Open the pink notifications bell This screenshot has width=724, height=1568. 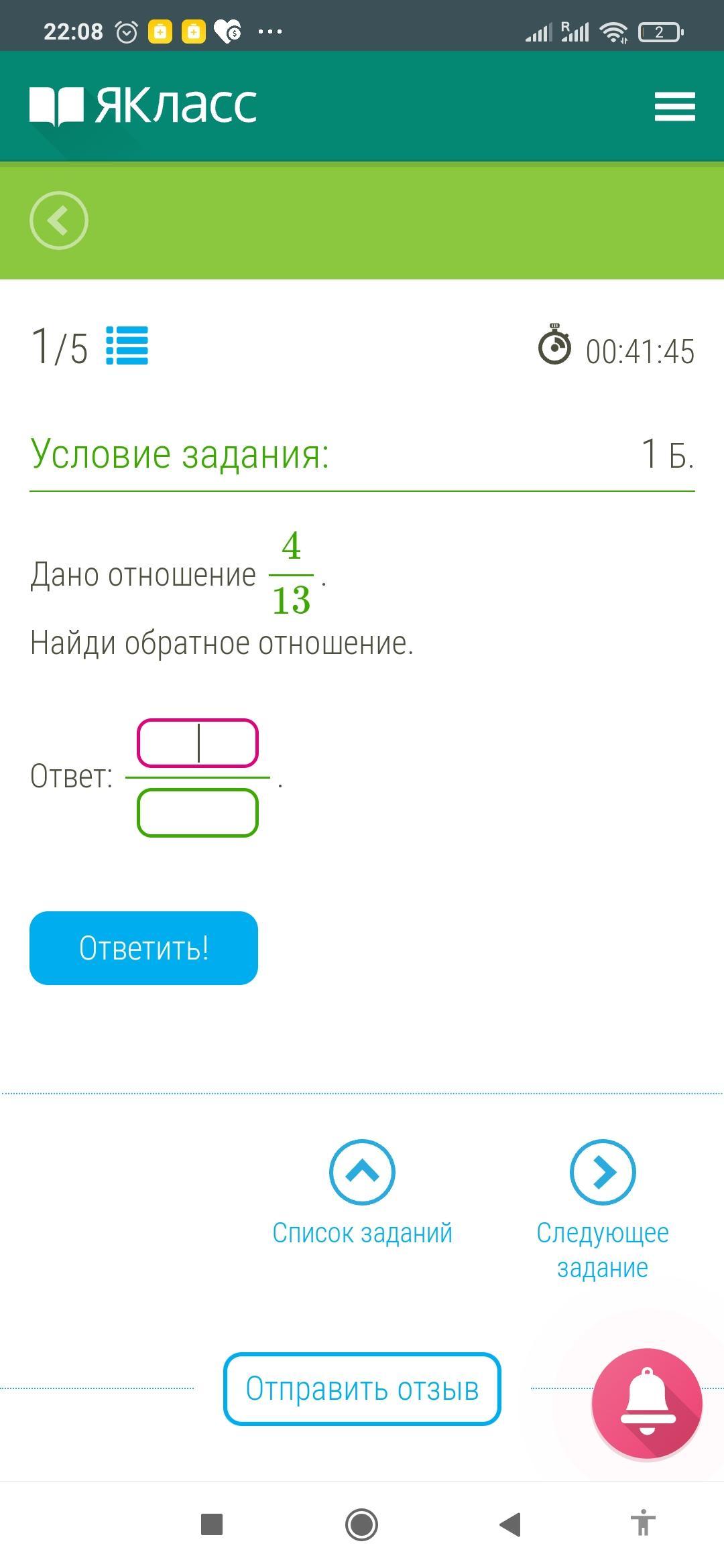tap(646, 1403)
